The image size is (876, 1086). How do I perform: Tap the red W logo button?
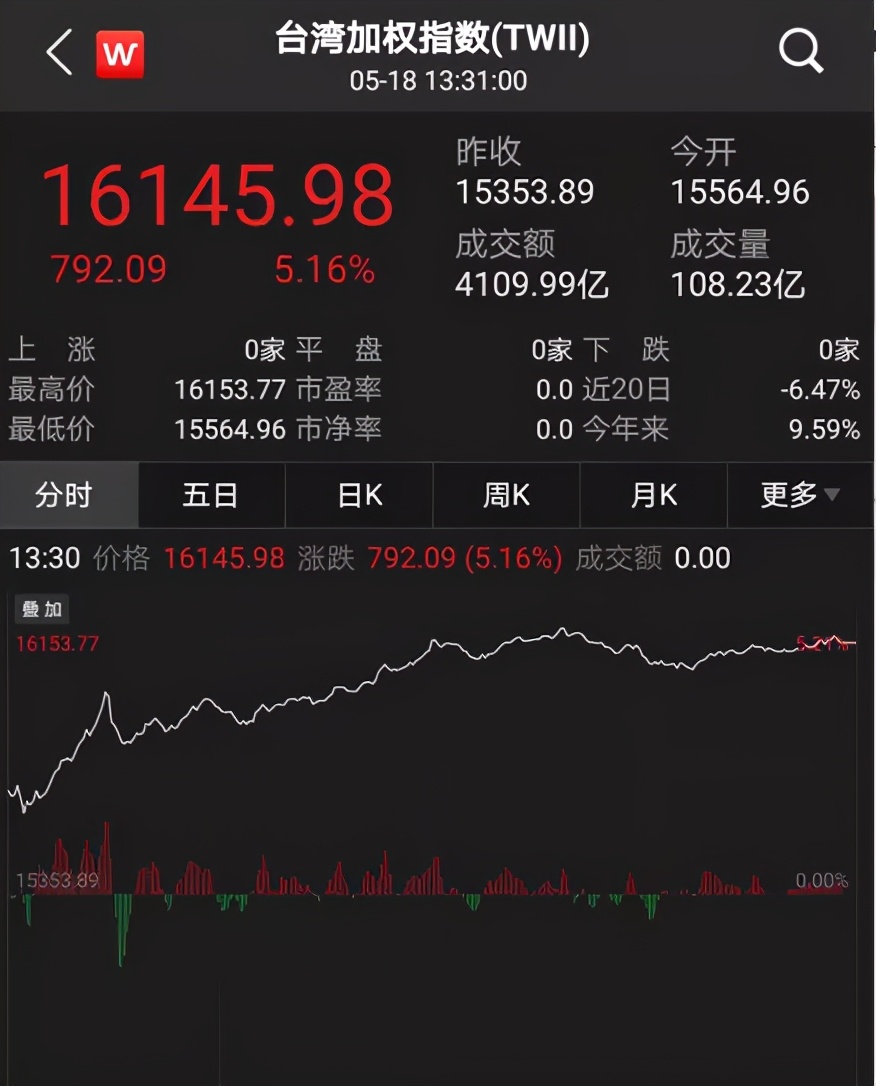click(x=120, y=54)
